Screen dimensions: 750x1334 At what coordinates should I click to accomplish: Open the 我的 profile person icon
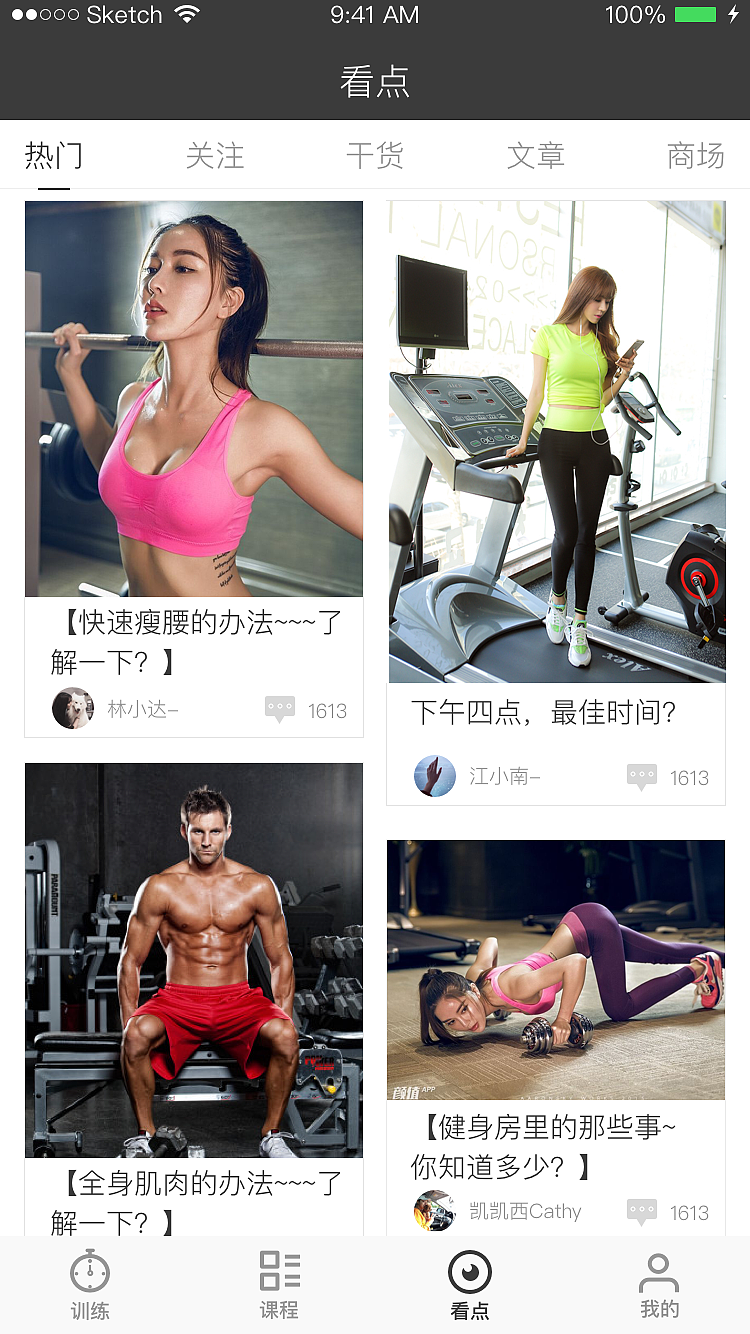click(658, 1271)
